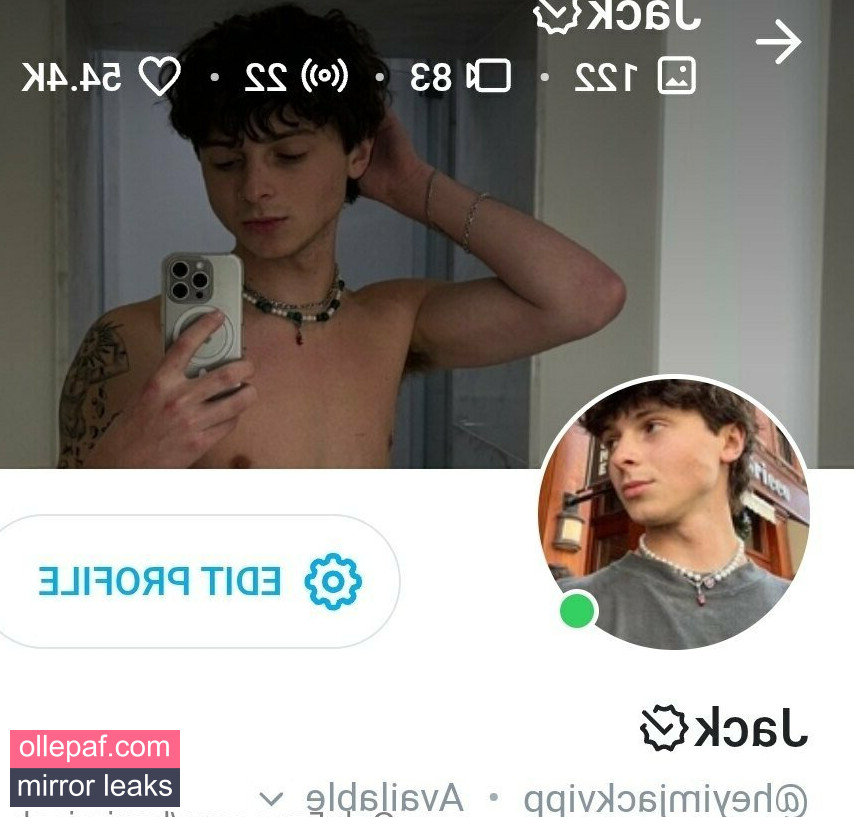
Task: Tap the back arrow in the header
Action: point(778,43)
